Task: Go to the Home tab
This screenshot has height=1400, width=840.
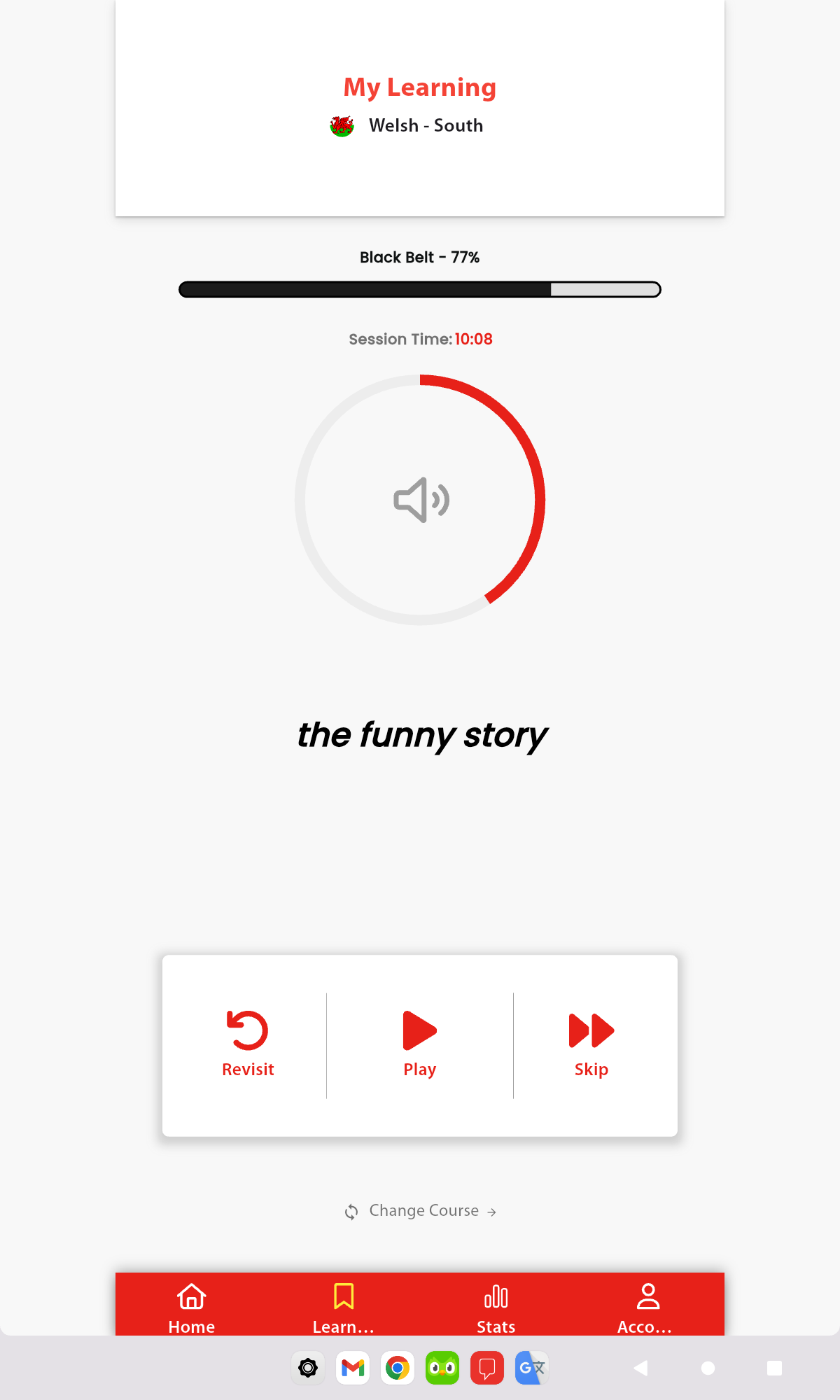Action: click(x=191, y=1308)
